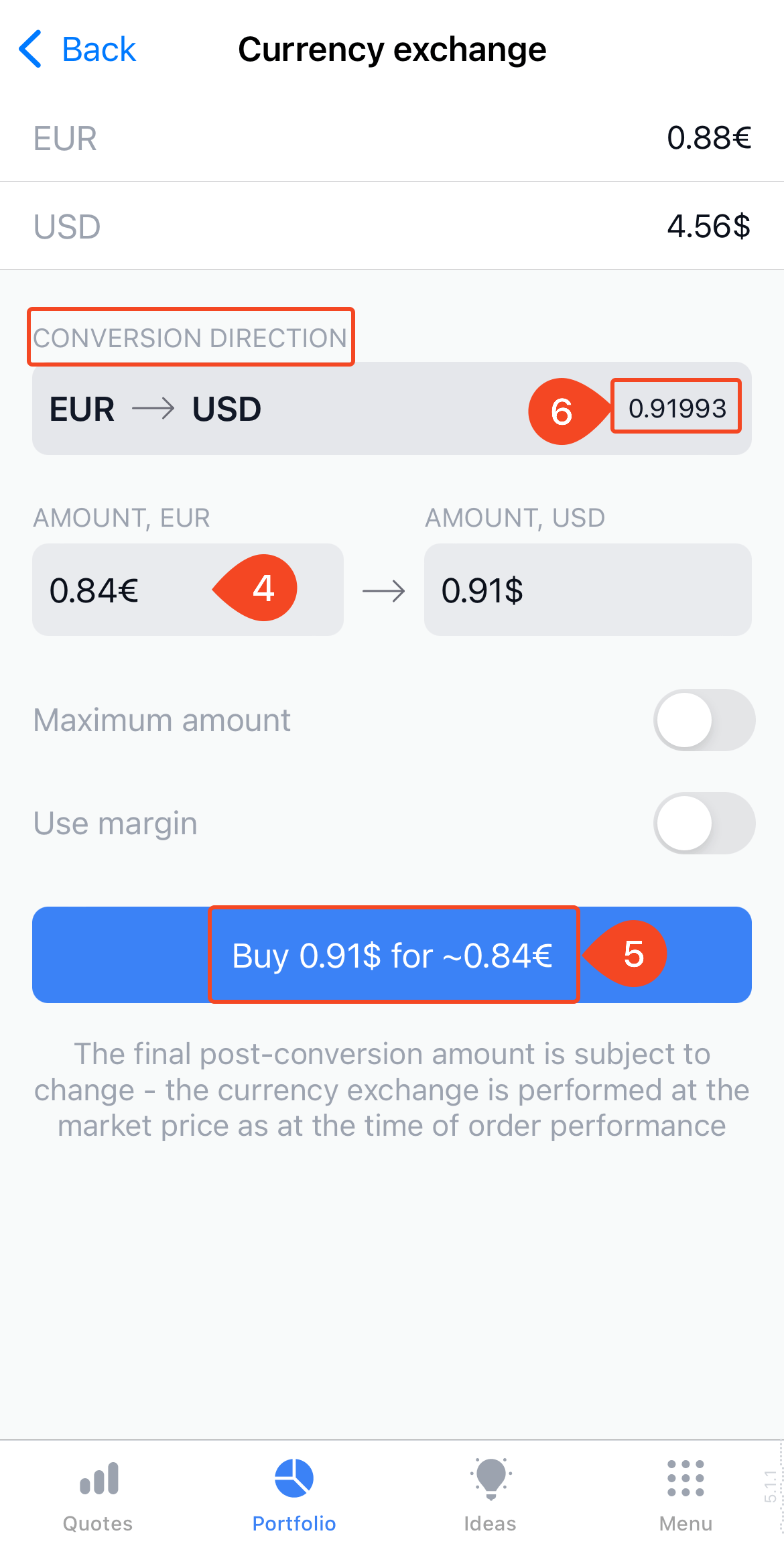The height and width of the screenshot is (1564, 784).
Task: Tap the back chevron arrow icon
Action: pos(29,49)
